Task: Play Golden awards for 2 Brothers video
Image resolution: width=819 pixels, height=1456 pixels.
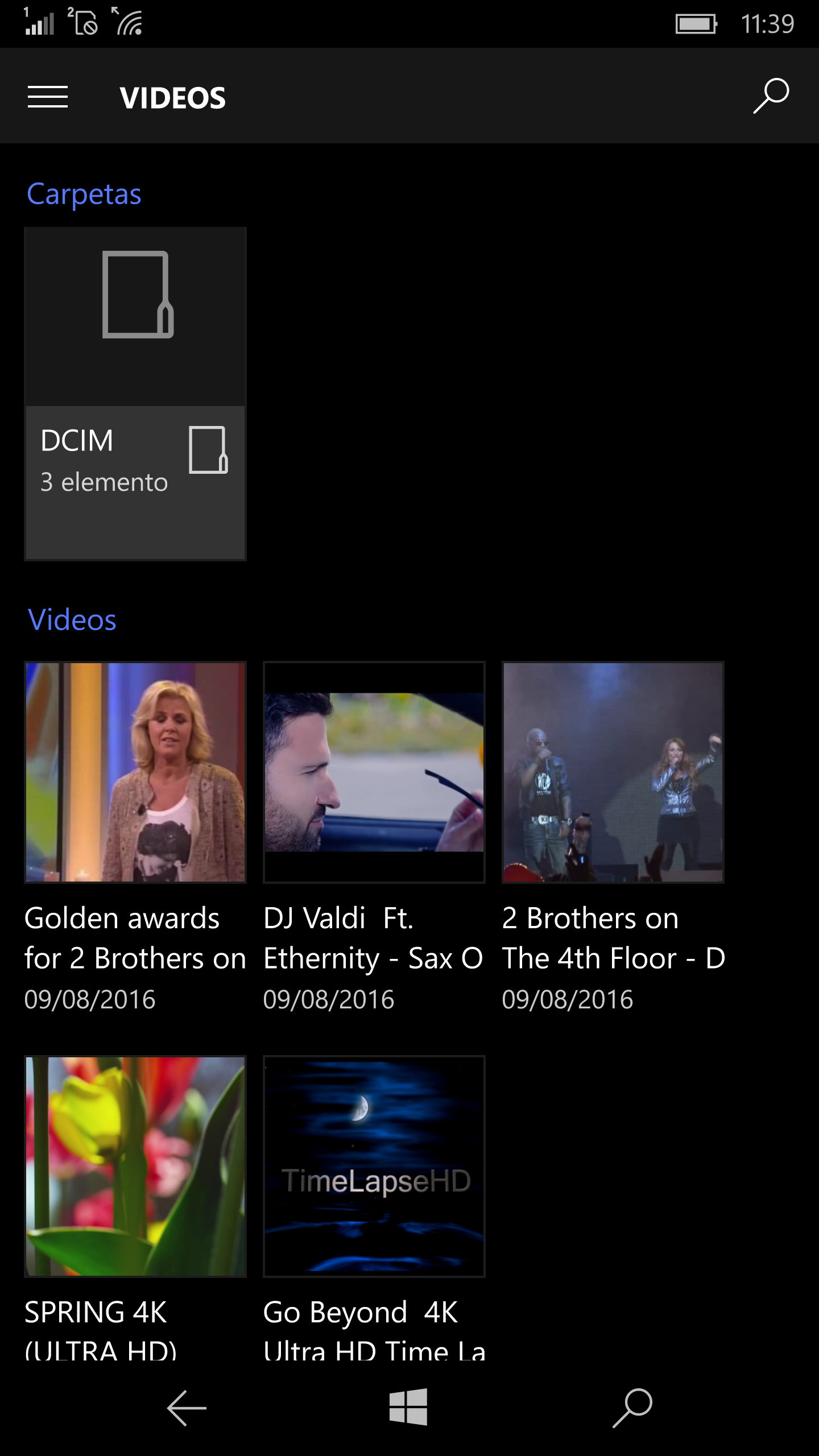Action: (x=135, y=772)
